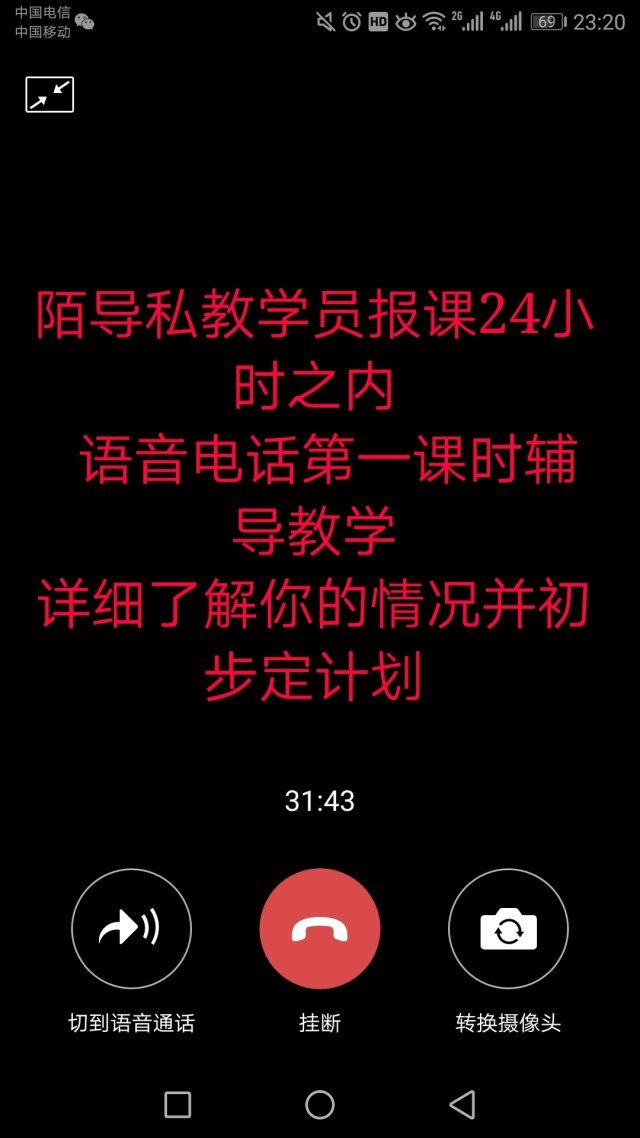This screenshot has height=1138, width=640.
Task: Minimize the call window
Action: (50, 95)
